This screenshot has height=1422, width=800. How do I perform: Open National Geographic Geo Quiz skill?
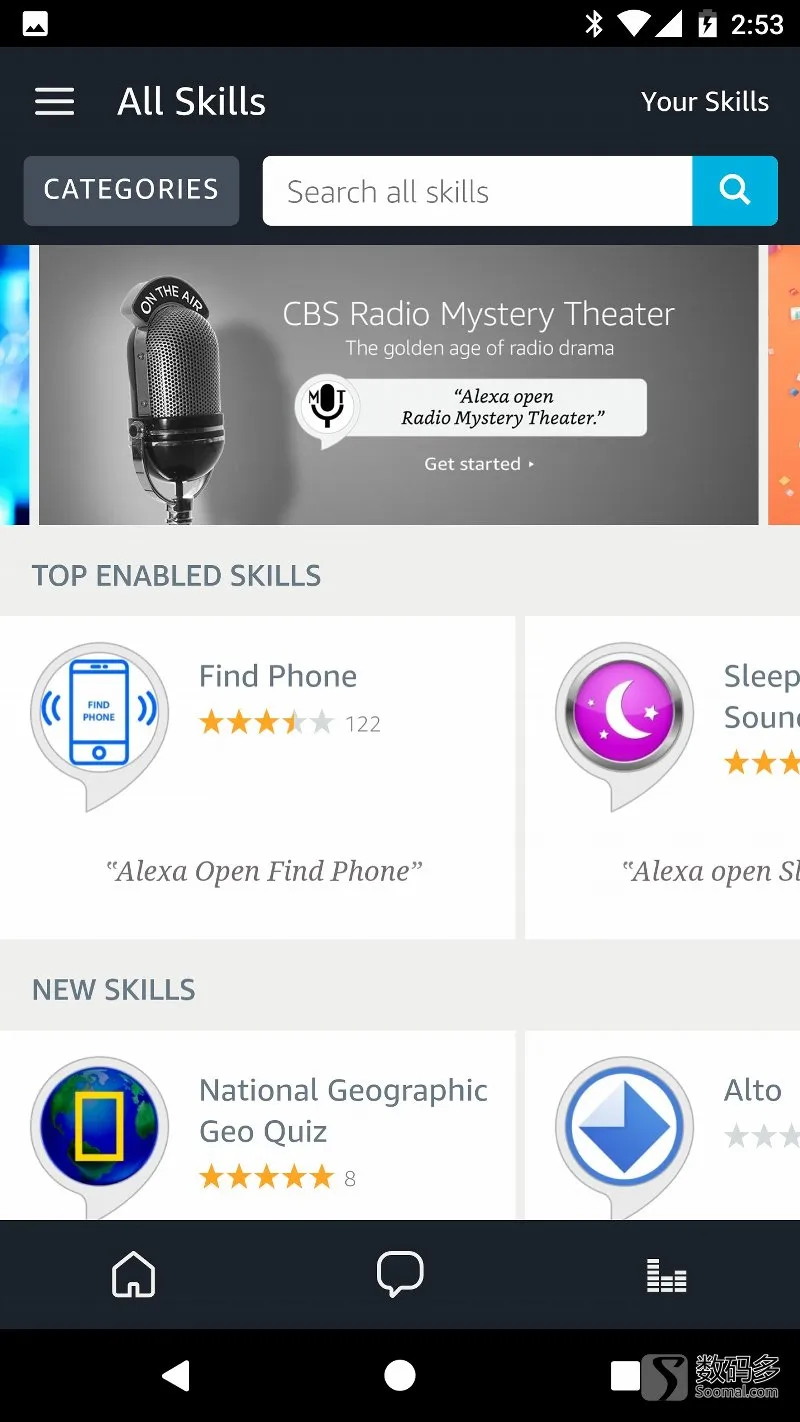(x=257, y=1128)
